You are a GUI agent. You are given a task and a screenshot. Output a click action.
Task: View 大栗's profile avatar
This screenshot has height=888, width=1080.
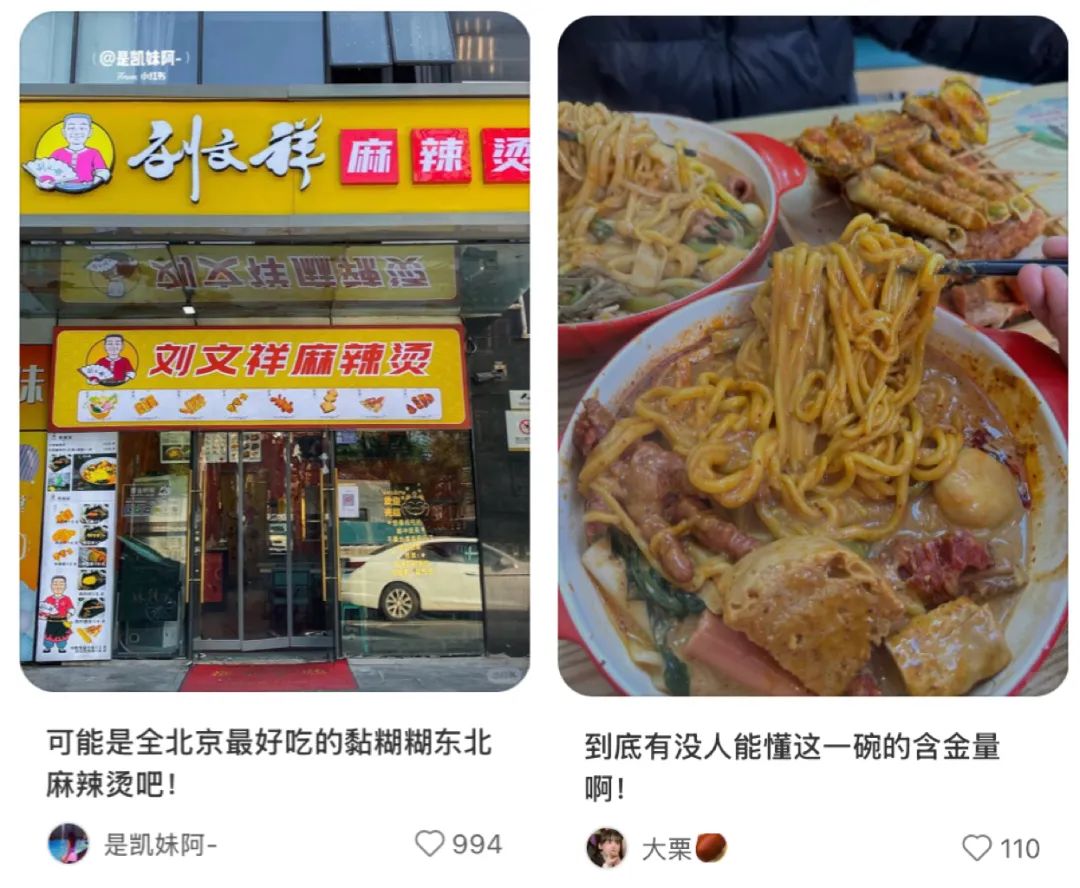coord(606,848)
